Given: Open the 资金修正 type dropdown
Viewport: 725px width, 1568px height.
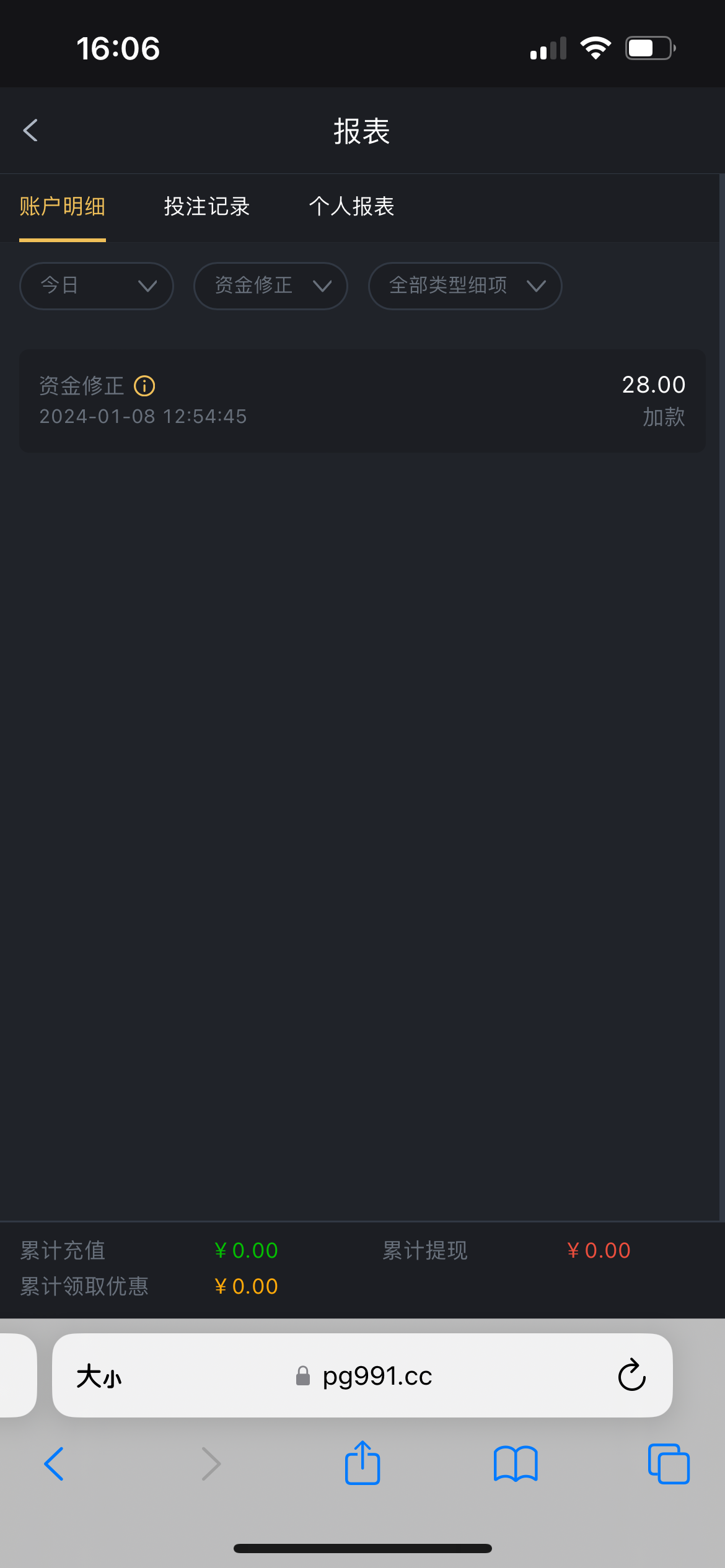Looking at the screenshot, I should pos(271,285).
